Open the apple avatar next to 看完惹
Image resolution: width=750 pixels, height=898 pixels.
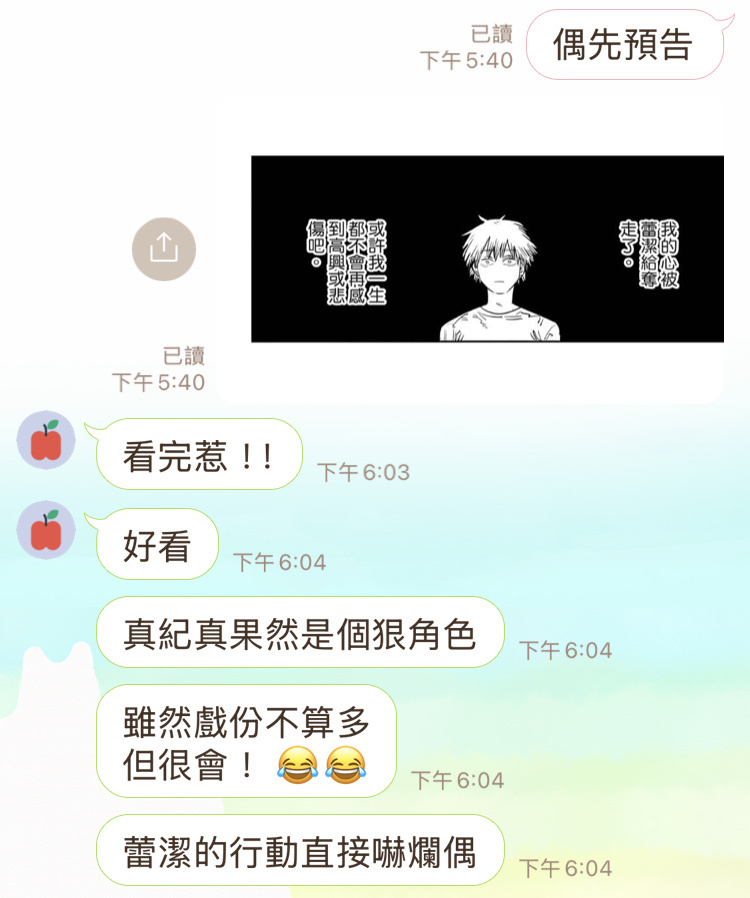pyautogui.click(x=46, y=440)
